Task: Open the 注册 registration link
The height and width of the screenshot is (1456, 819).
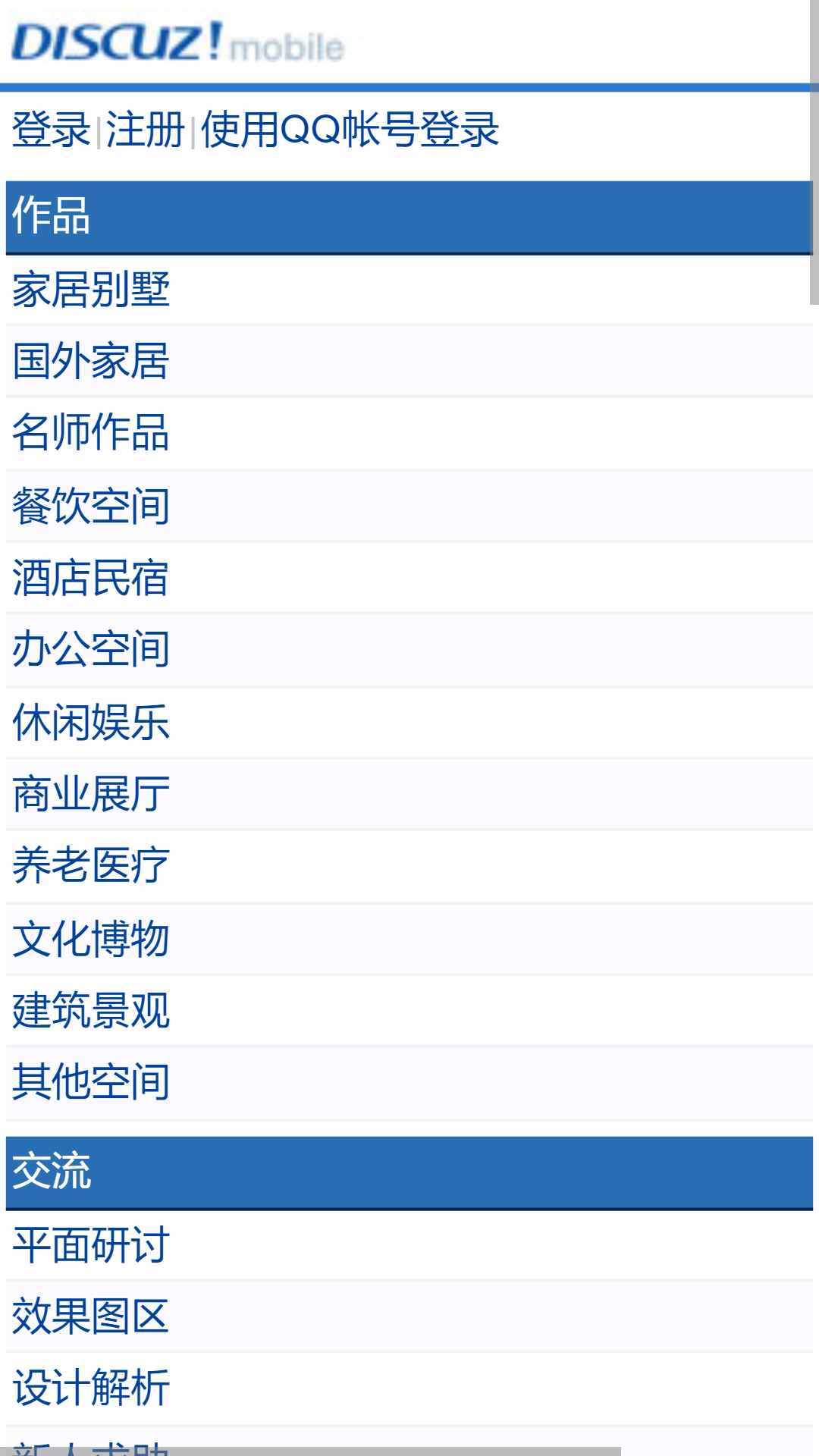Action: 146,130
